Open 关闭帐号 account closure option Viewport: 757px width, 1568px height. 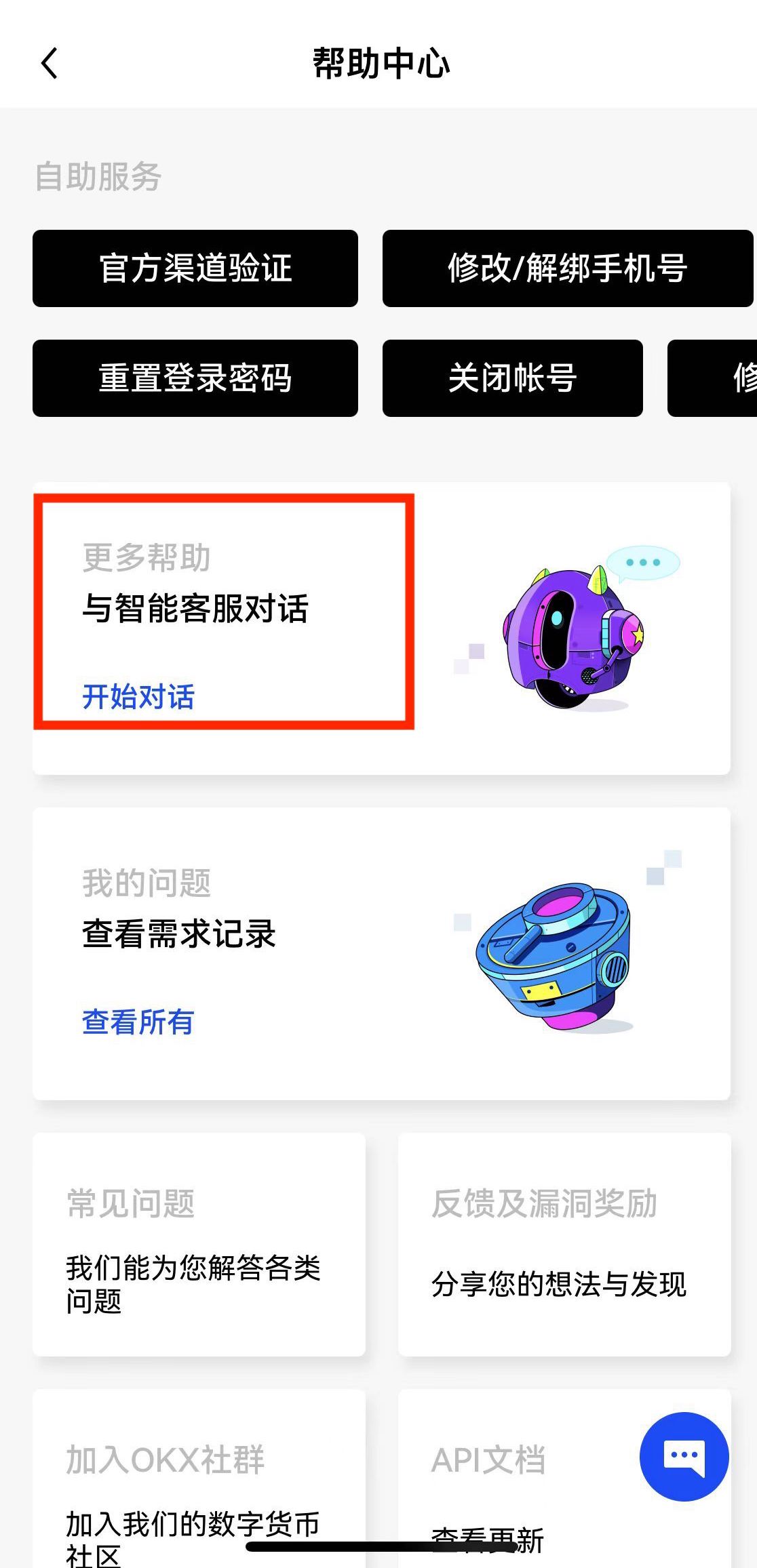pos(513,378)
